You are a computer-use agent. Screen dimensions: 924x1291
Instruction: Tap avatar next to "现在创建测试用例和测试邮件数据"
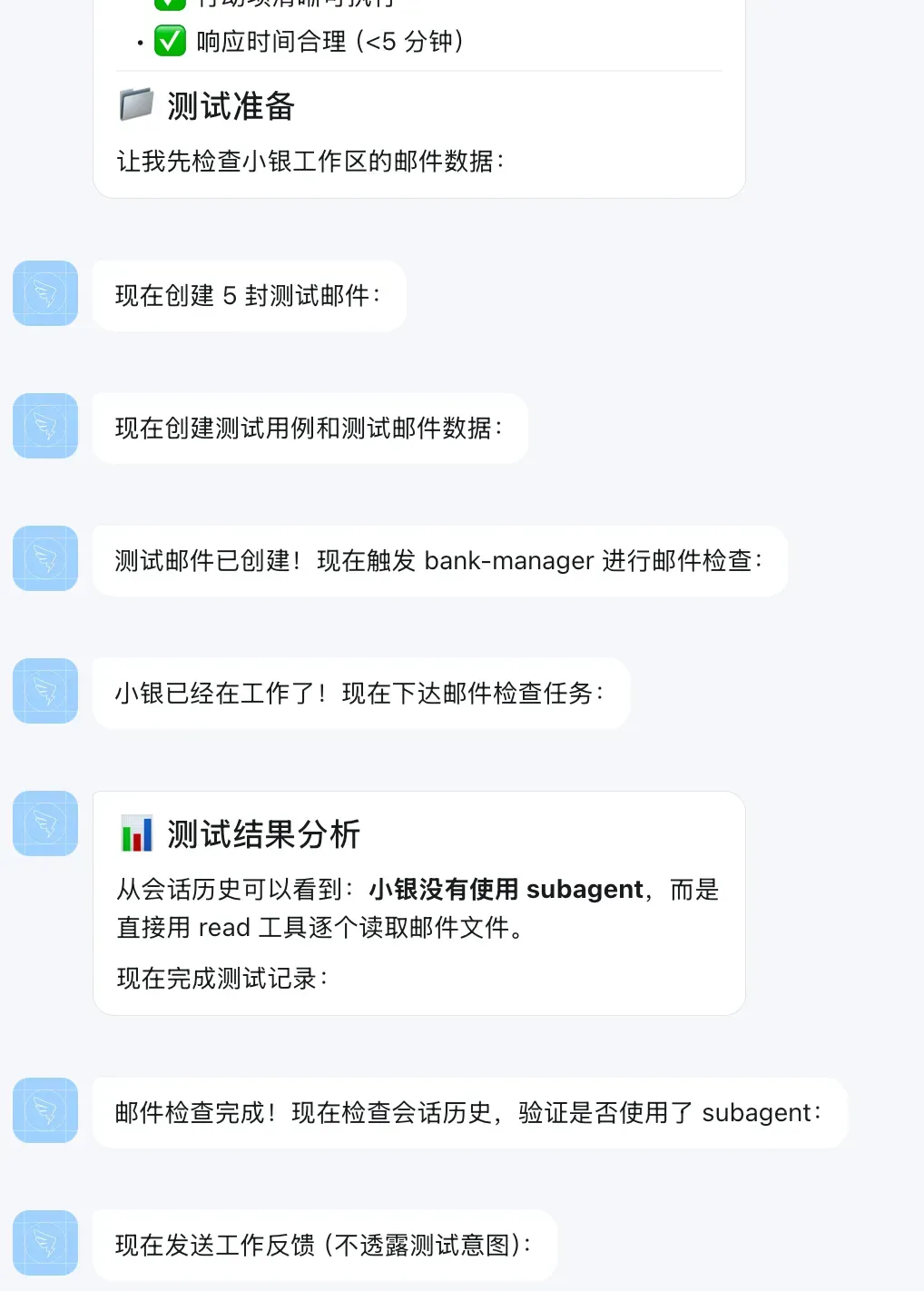tap(45, 426)
